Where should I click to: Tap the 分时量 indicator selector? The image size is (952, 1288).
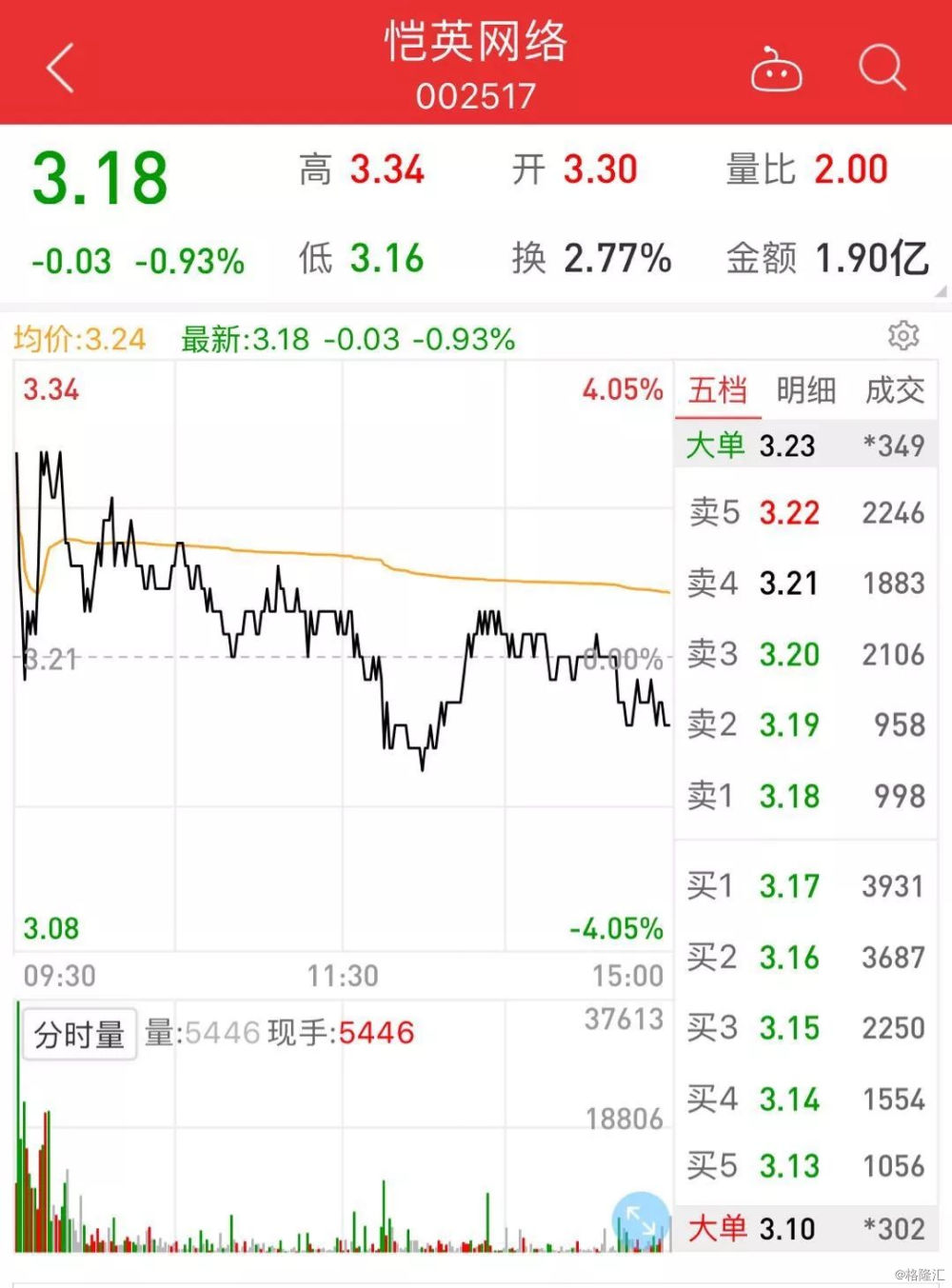click(79, 1034)
